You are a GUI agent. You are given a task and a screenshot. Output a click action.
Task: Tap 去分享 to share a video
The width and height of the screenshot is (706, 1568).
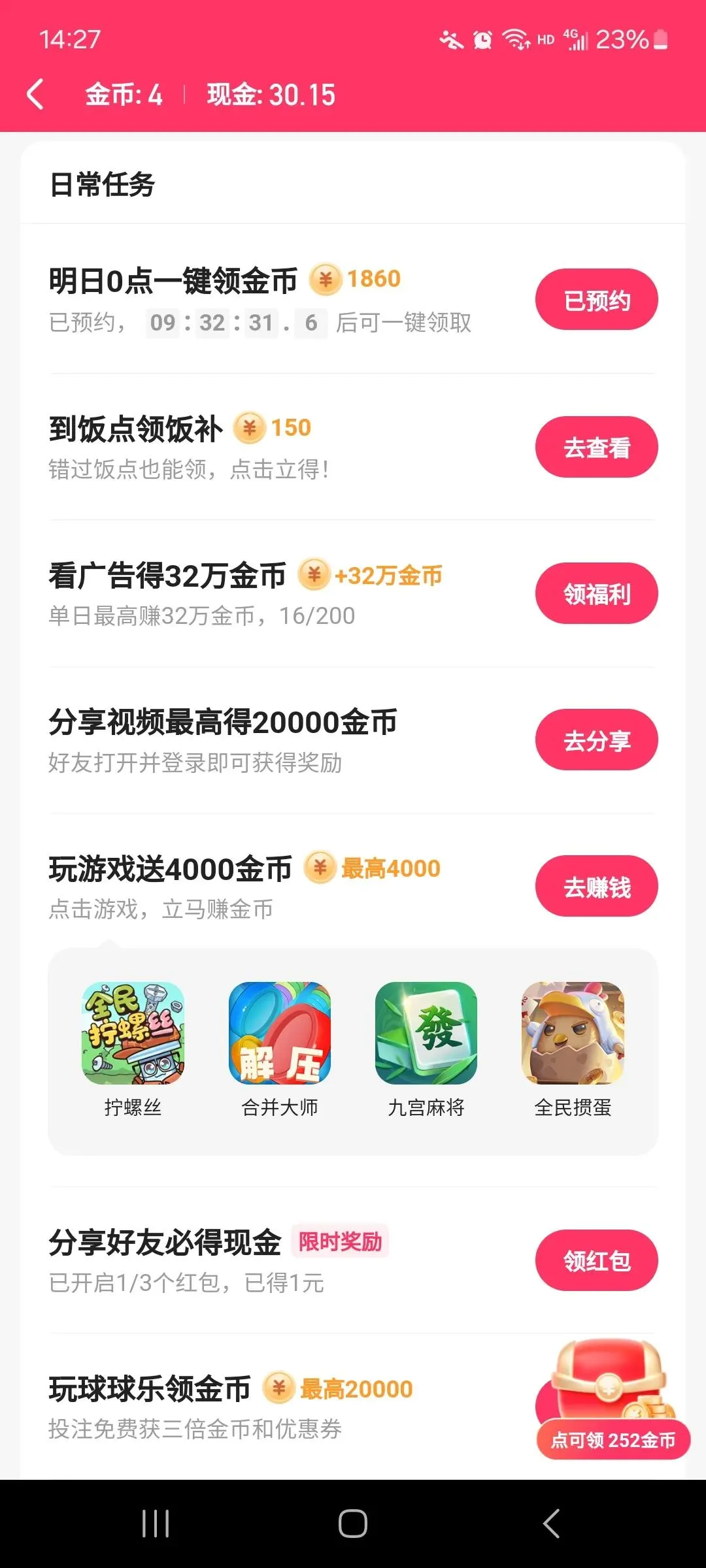pos(596,740)
